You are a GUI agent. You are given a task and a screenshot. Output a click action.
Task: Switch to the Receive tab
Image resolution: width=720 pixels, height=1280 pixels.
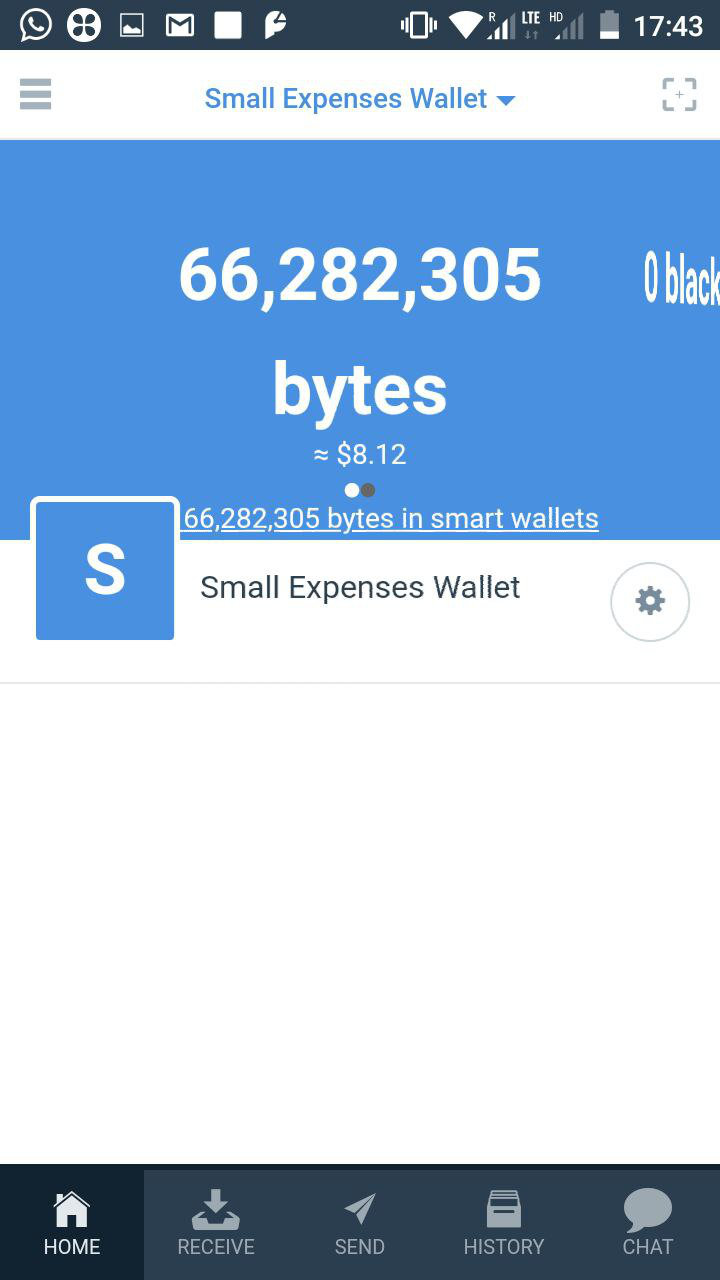216,1223
